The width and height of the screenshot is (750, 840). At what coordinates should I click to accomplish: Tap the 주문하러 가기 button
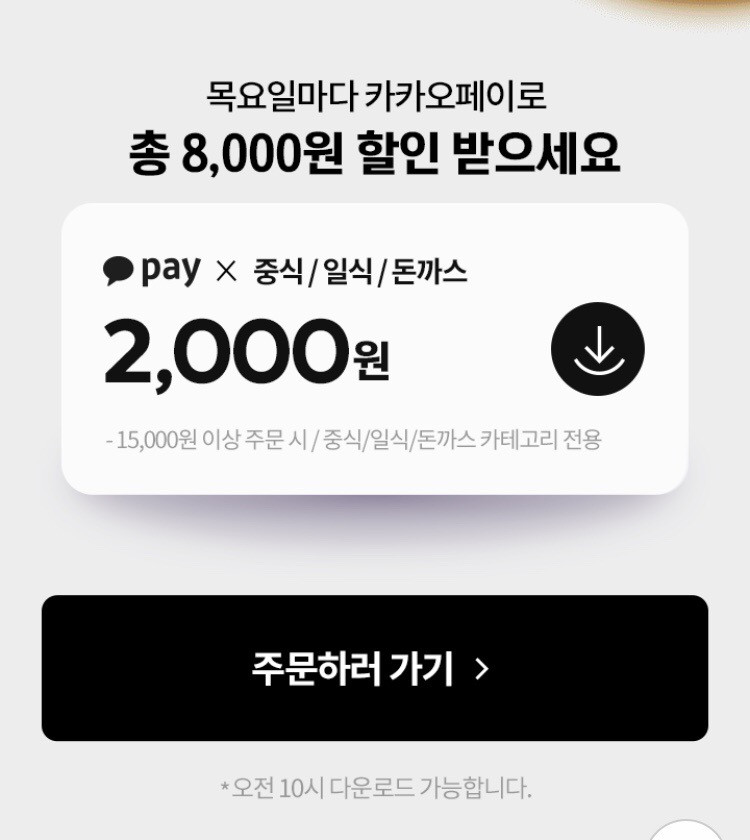374,668
